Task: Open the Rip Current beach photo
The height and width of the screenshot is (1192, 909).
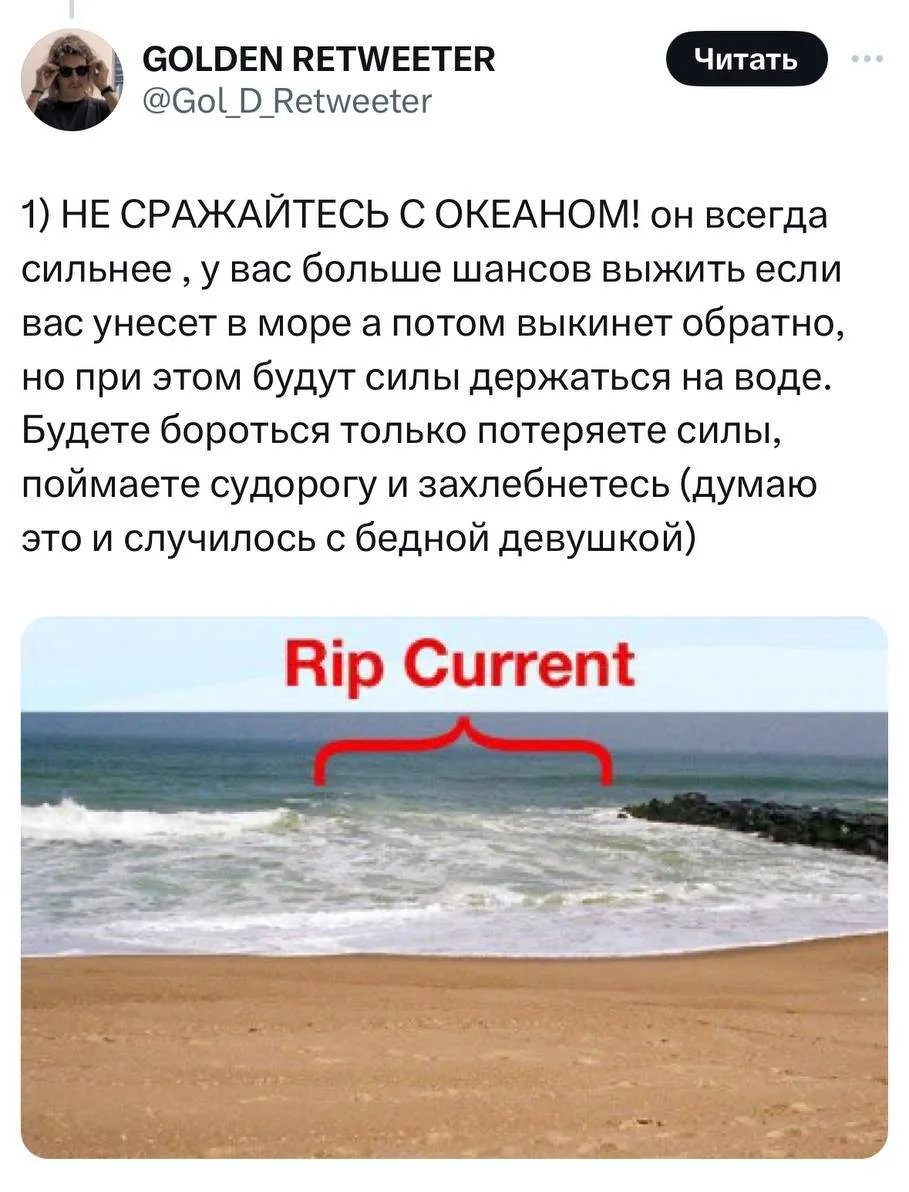Action: point(454,886)
